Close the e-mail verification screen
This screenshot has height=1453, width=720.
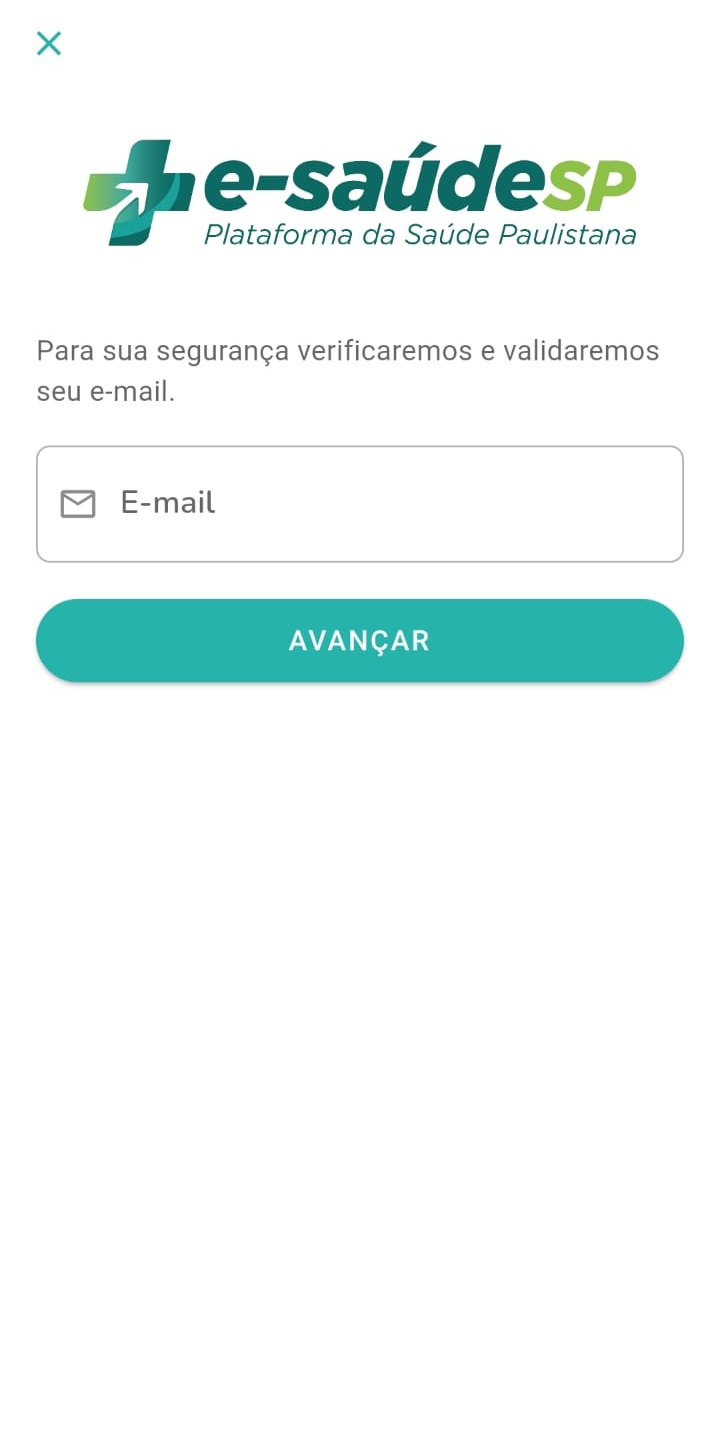pos(48,43)
